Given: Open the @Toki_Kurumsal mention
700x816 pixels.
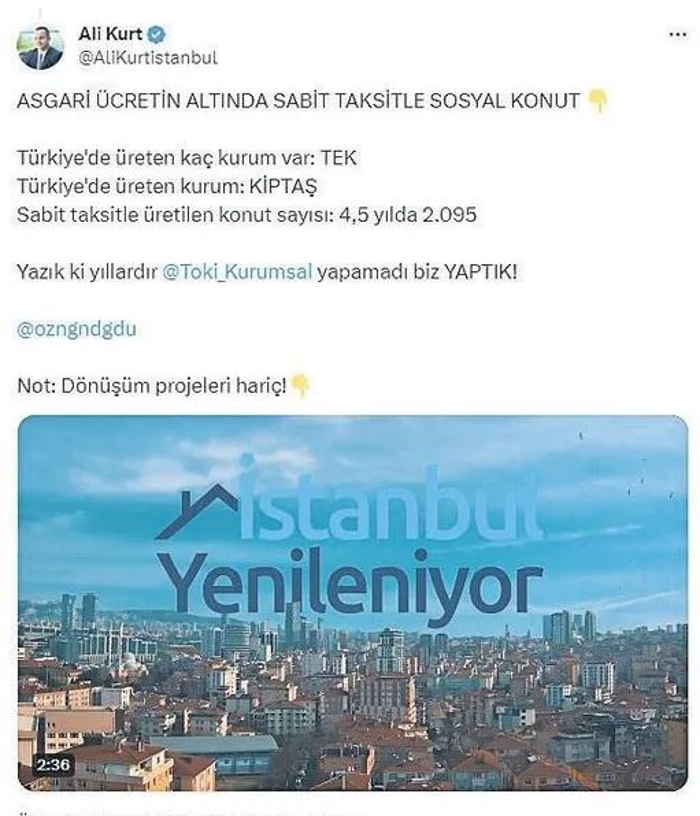Looking at the screenshot, I should tap(241, 271).
